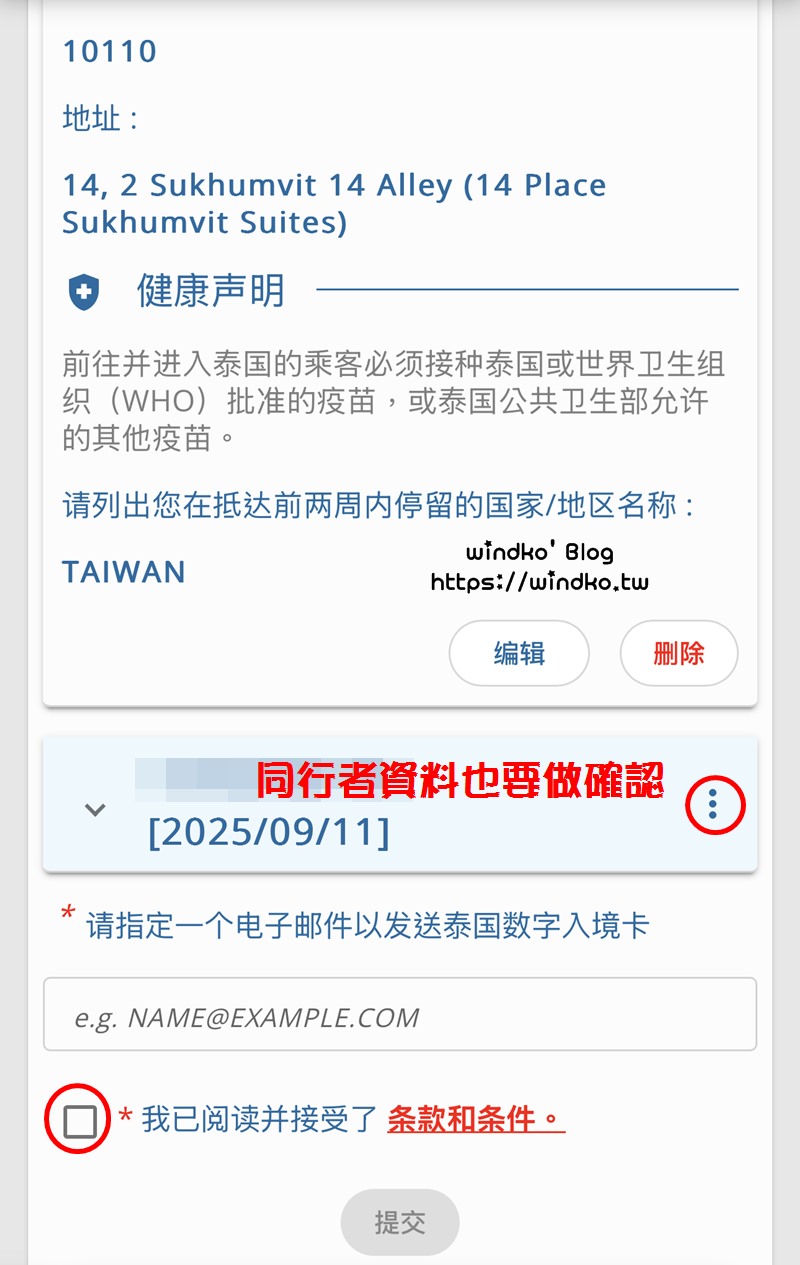Tap the 提交 submit button
Screen dimensions: 800x1265
click(x=400, y=1222)
